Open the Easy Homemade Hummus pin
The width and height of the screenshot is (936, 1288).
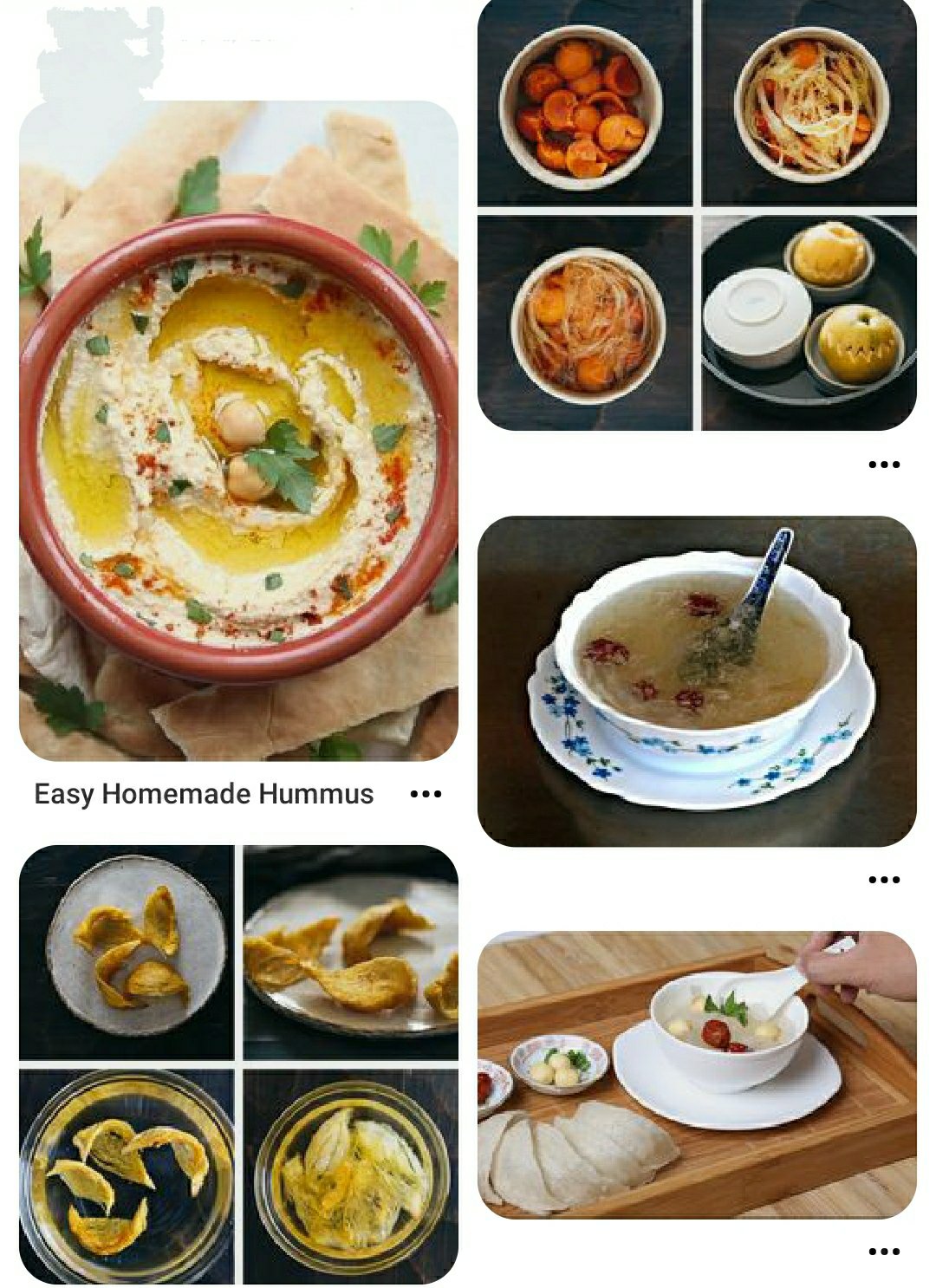[238, 431]
